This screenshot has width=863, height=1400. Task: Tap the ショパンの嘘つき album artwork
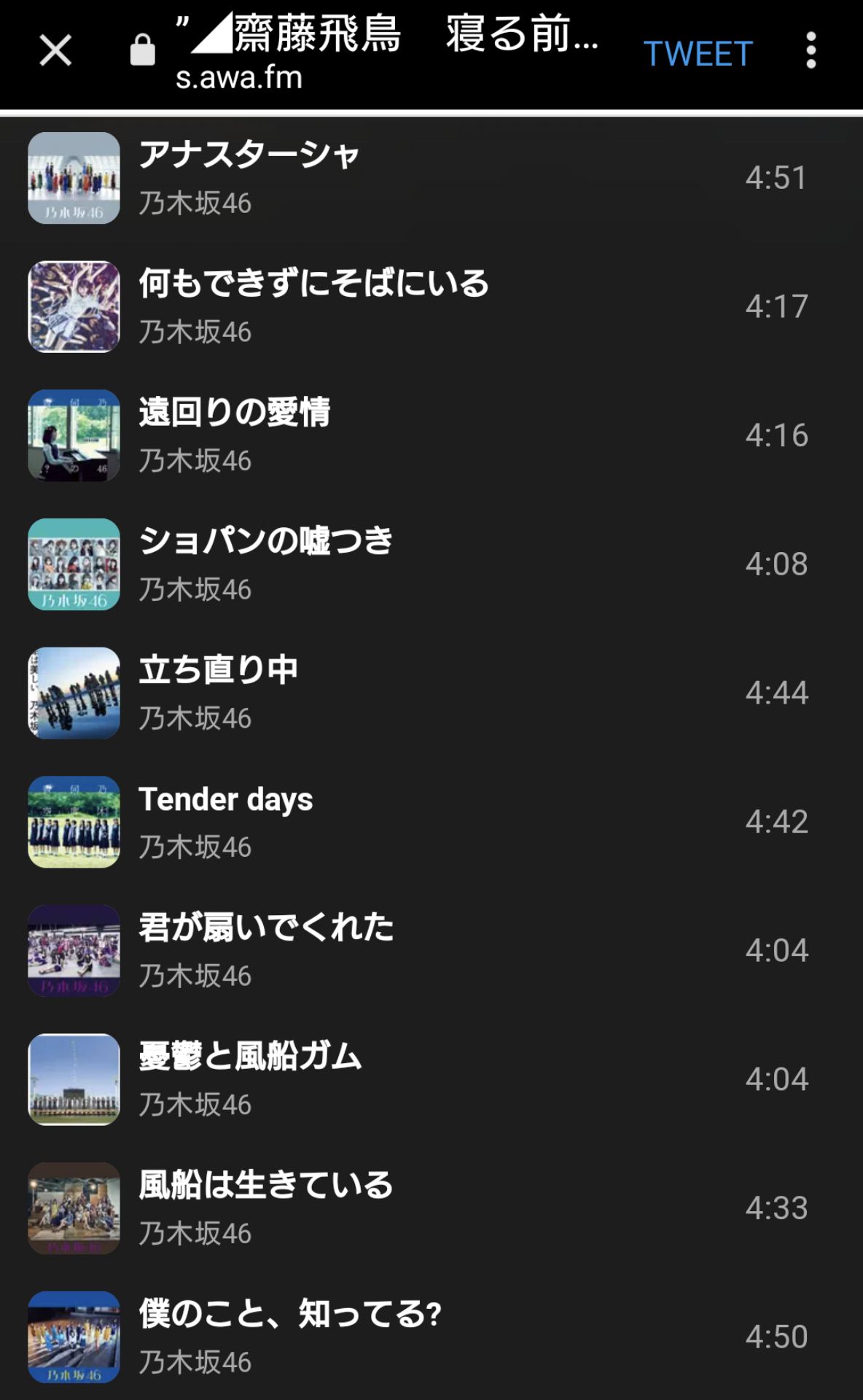point(73,564)
